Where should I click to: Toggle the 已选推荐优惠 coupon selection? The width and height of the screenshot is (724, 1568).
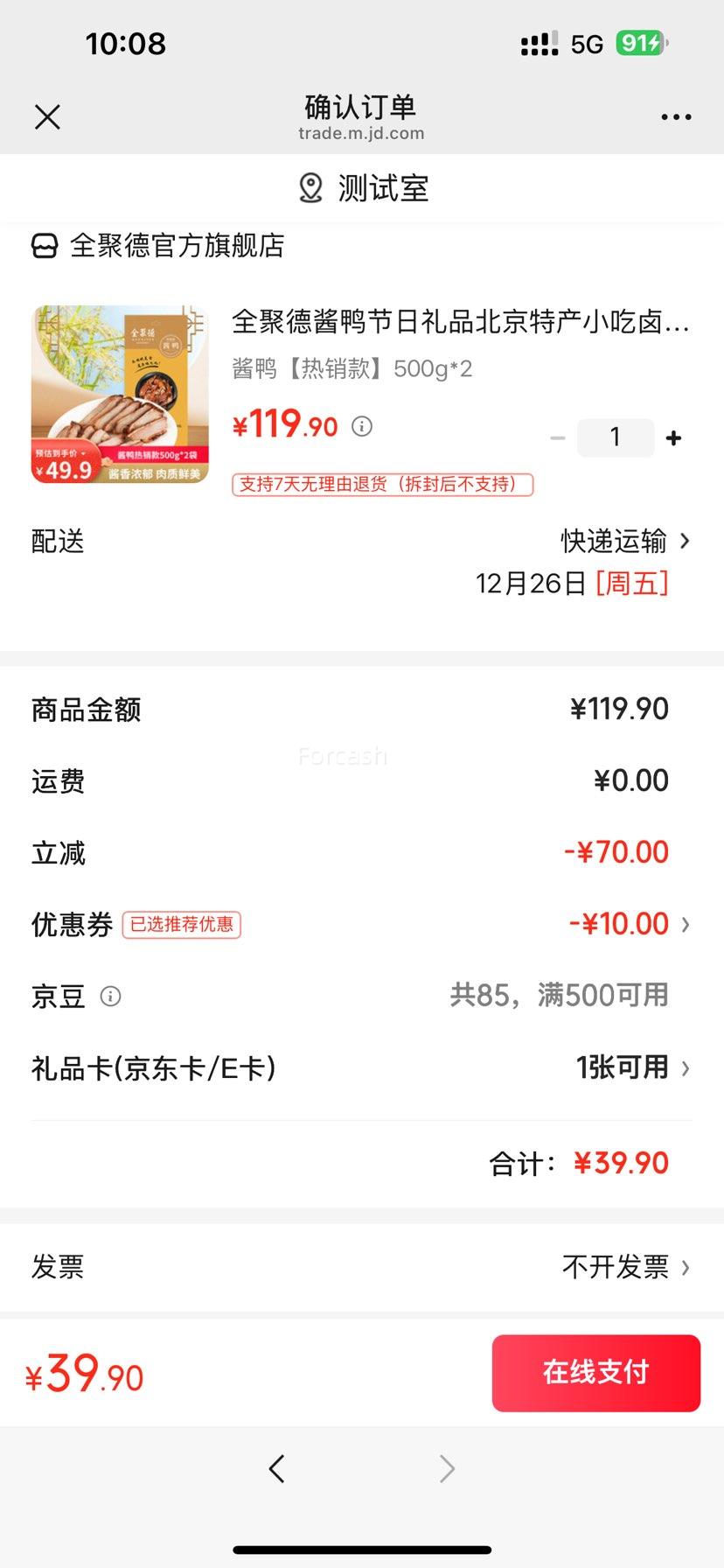pyautogui.click(x=182, y=925)
